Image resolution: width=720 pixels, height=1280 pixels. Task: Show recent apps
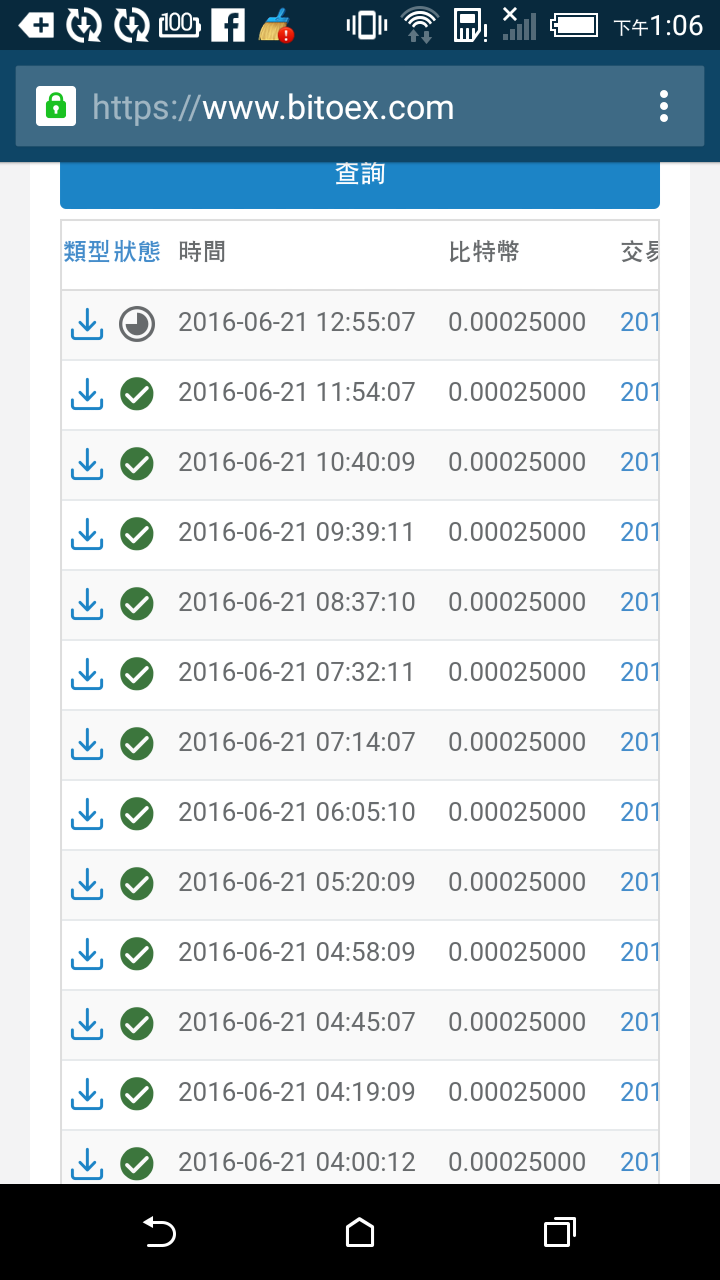(x=560, y=1232)
